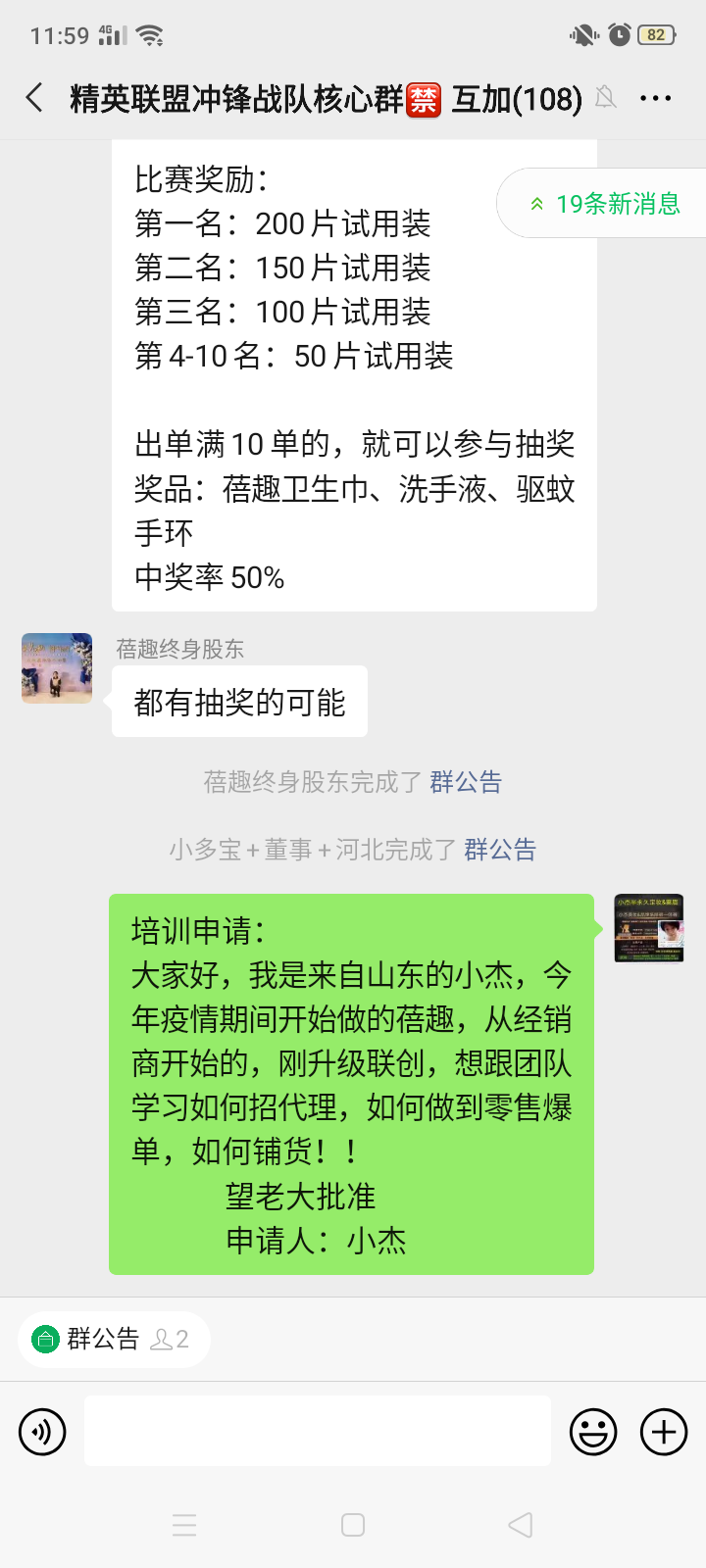Tap the system home button

point(353,1525)
